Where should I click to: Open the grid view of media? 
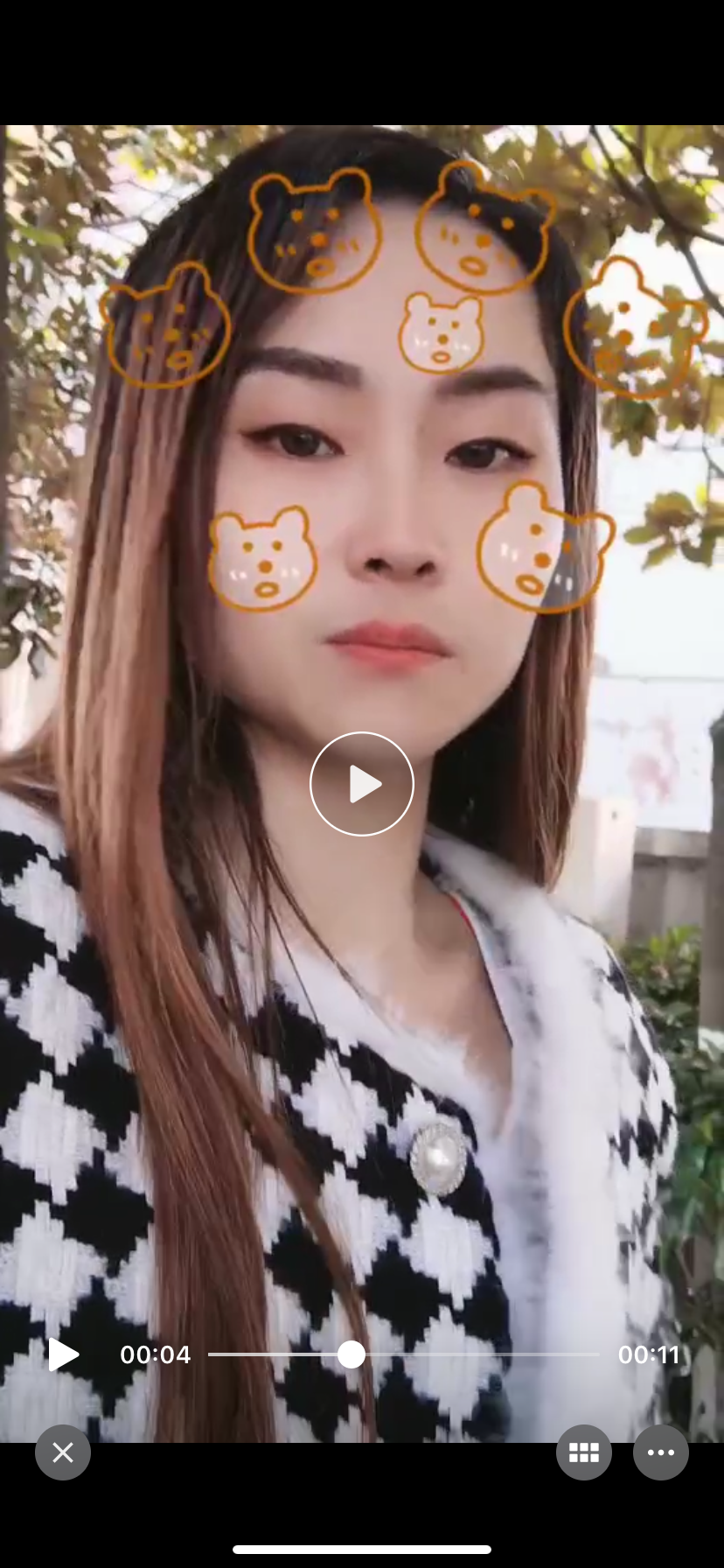[583, 1452]
